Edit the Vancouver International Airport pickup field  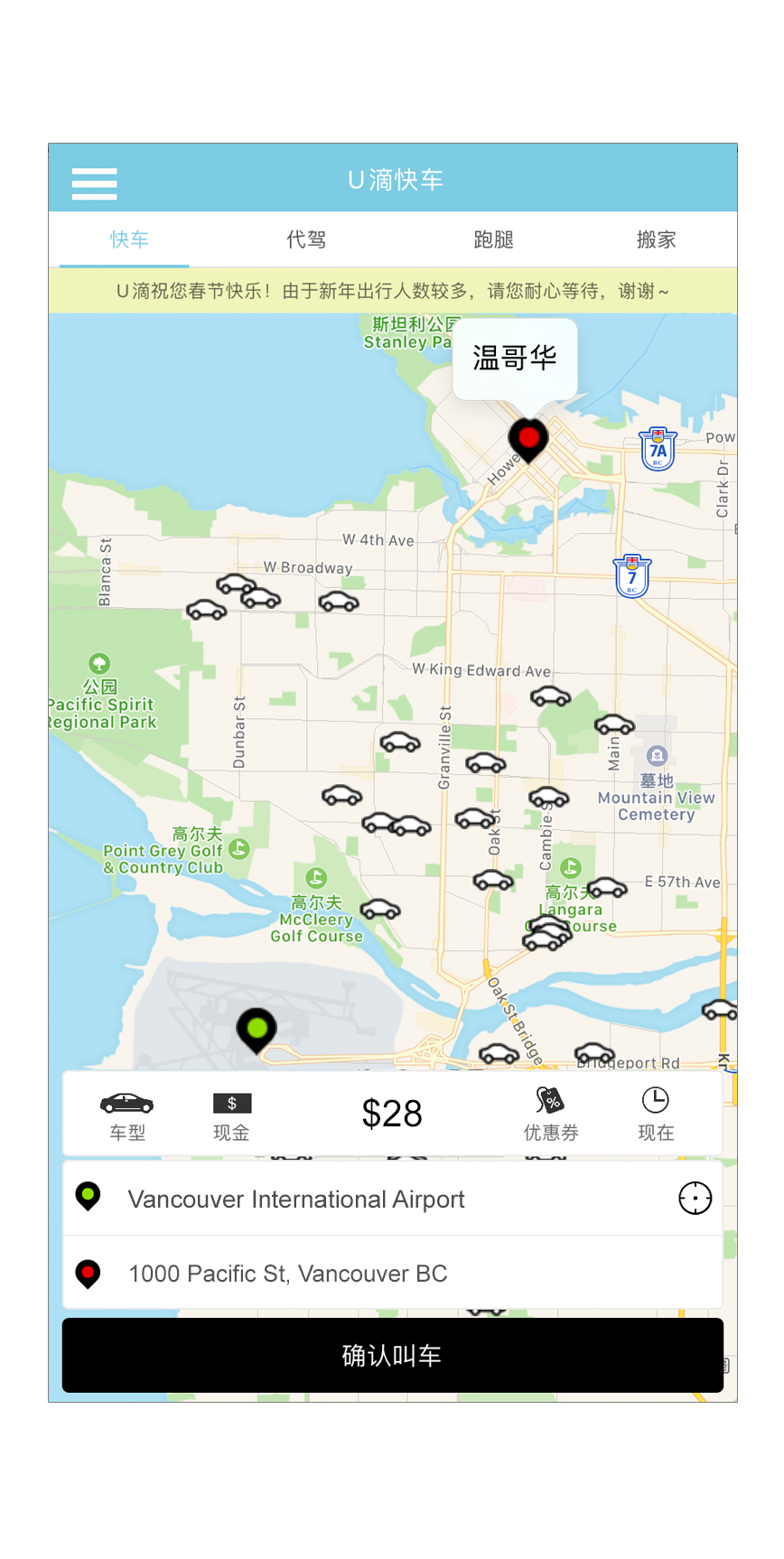pos(296,1199)
